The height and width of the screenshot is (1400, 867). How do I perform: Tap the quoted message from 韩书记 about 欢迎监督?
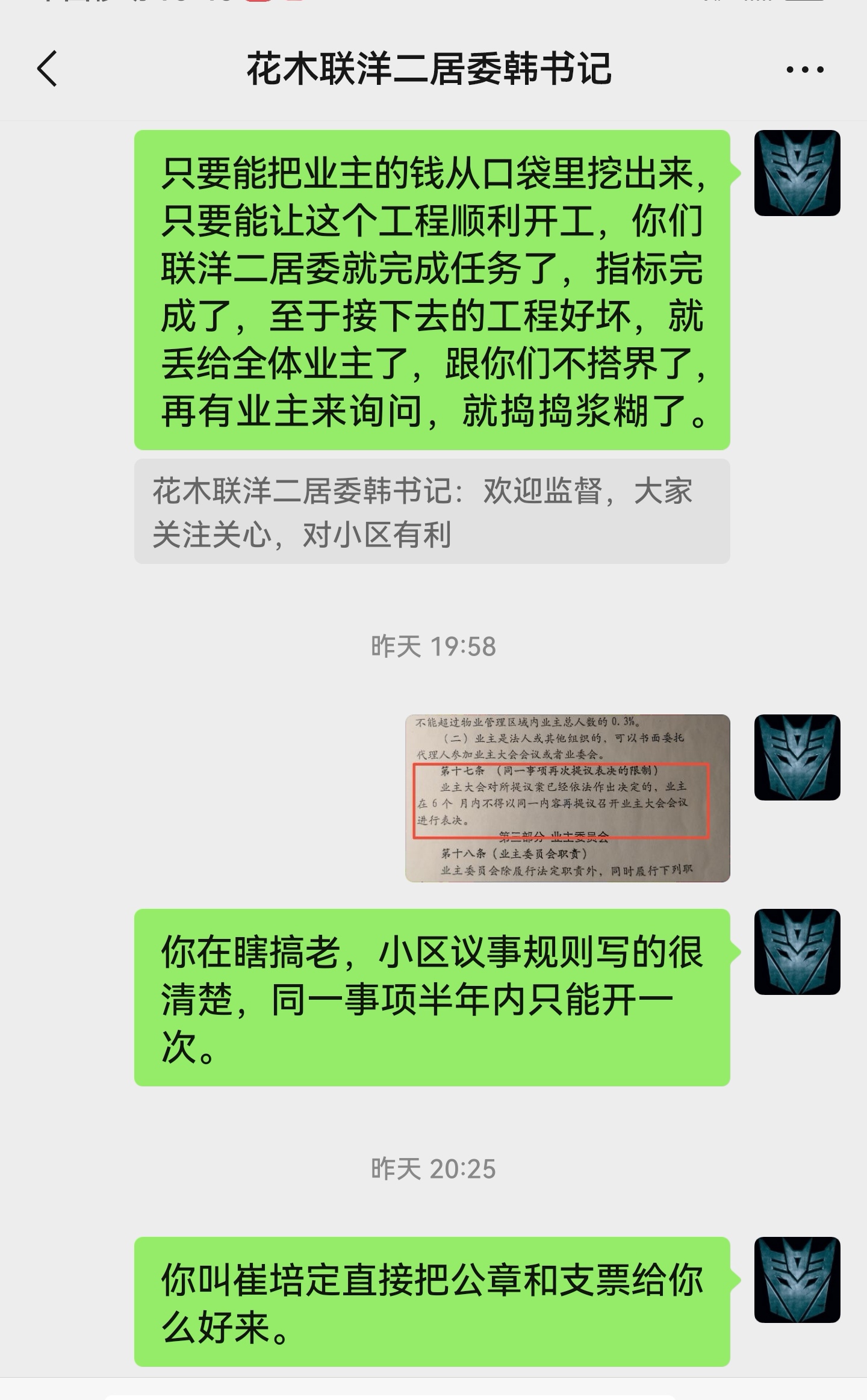(x=431, y=512)
